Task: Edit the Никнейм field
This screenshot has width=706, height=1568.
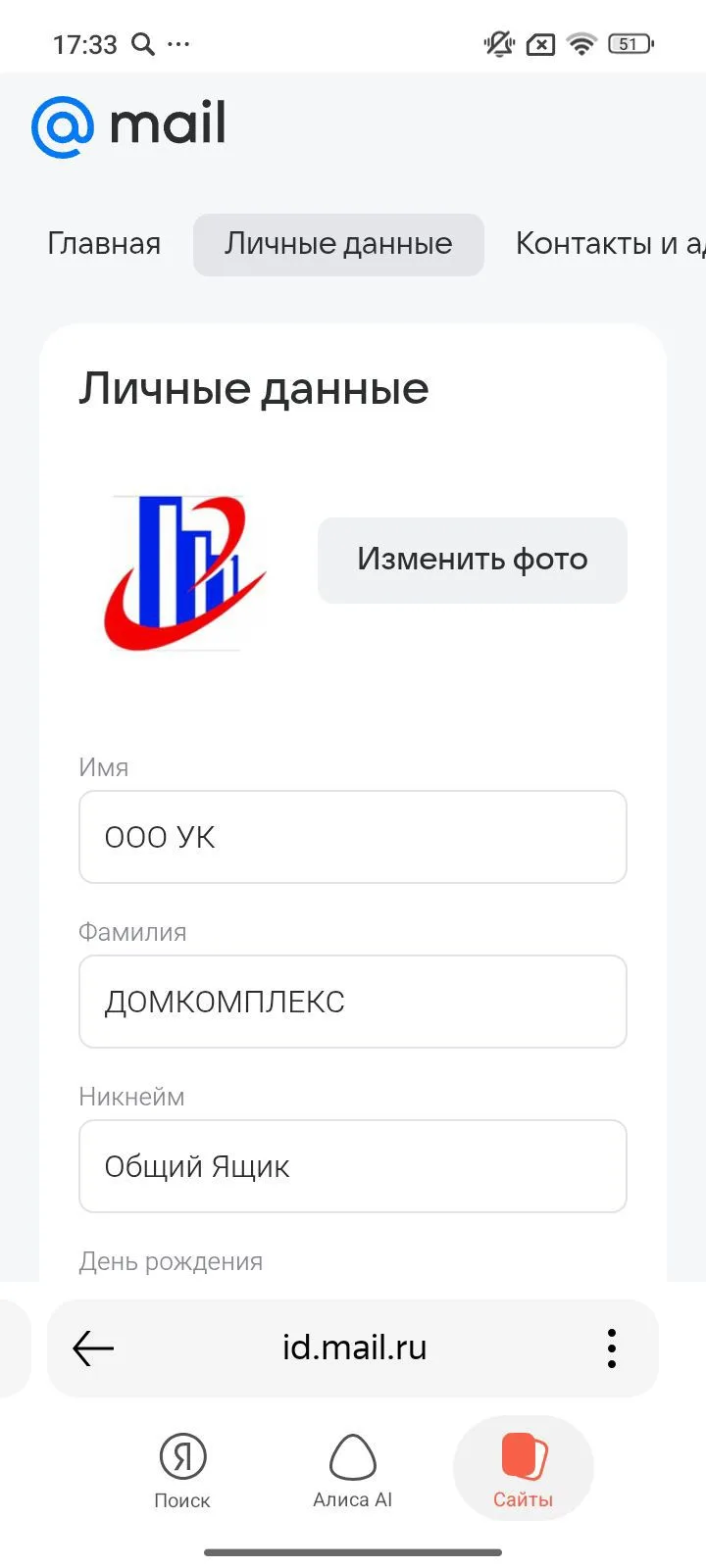Action: pyautogui.click(x=353, y=1166)
